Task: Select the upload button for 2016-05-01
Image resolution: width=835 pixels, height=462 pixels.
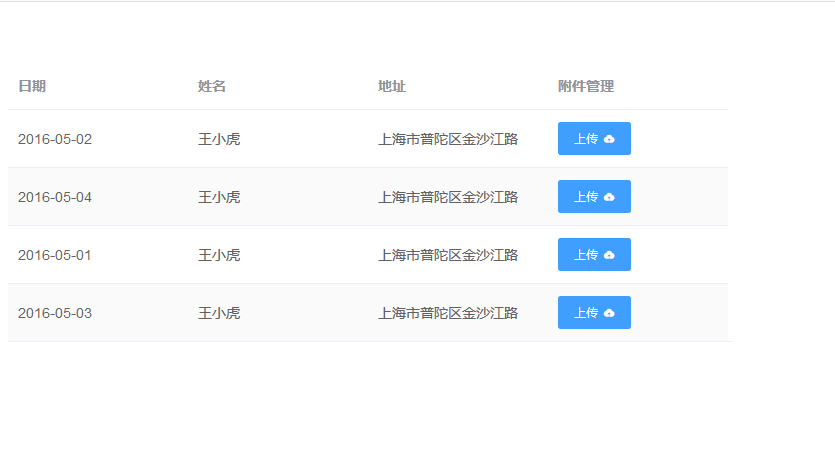Action: [594, 255]
